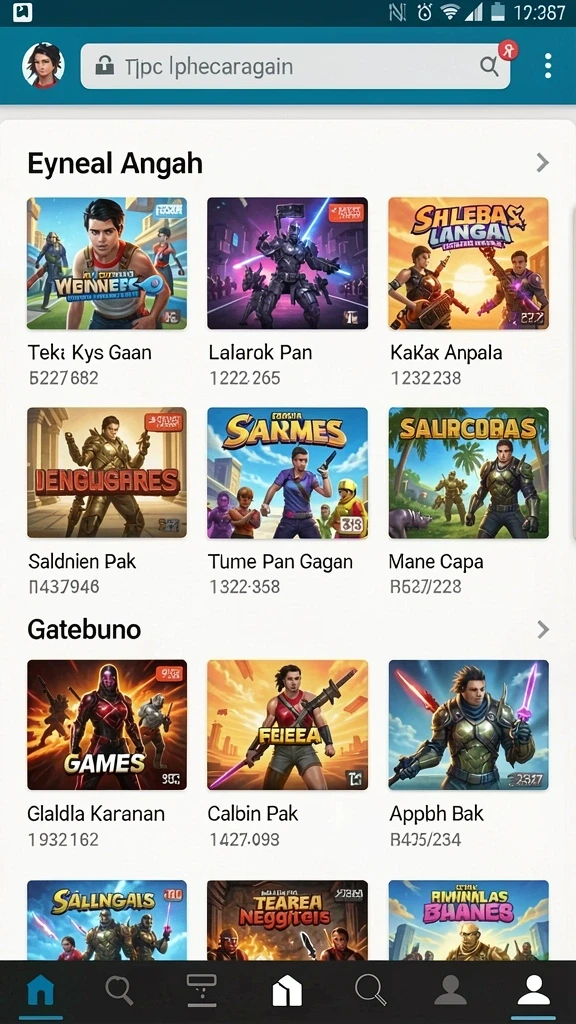Viewport: 576px width, 1024px height.
Task: Open the profile avatar in the top bar
Action: (x=43, y=65)
